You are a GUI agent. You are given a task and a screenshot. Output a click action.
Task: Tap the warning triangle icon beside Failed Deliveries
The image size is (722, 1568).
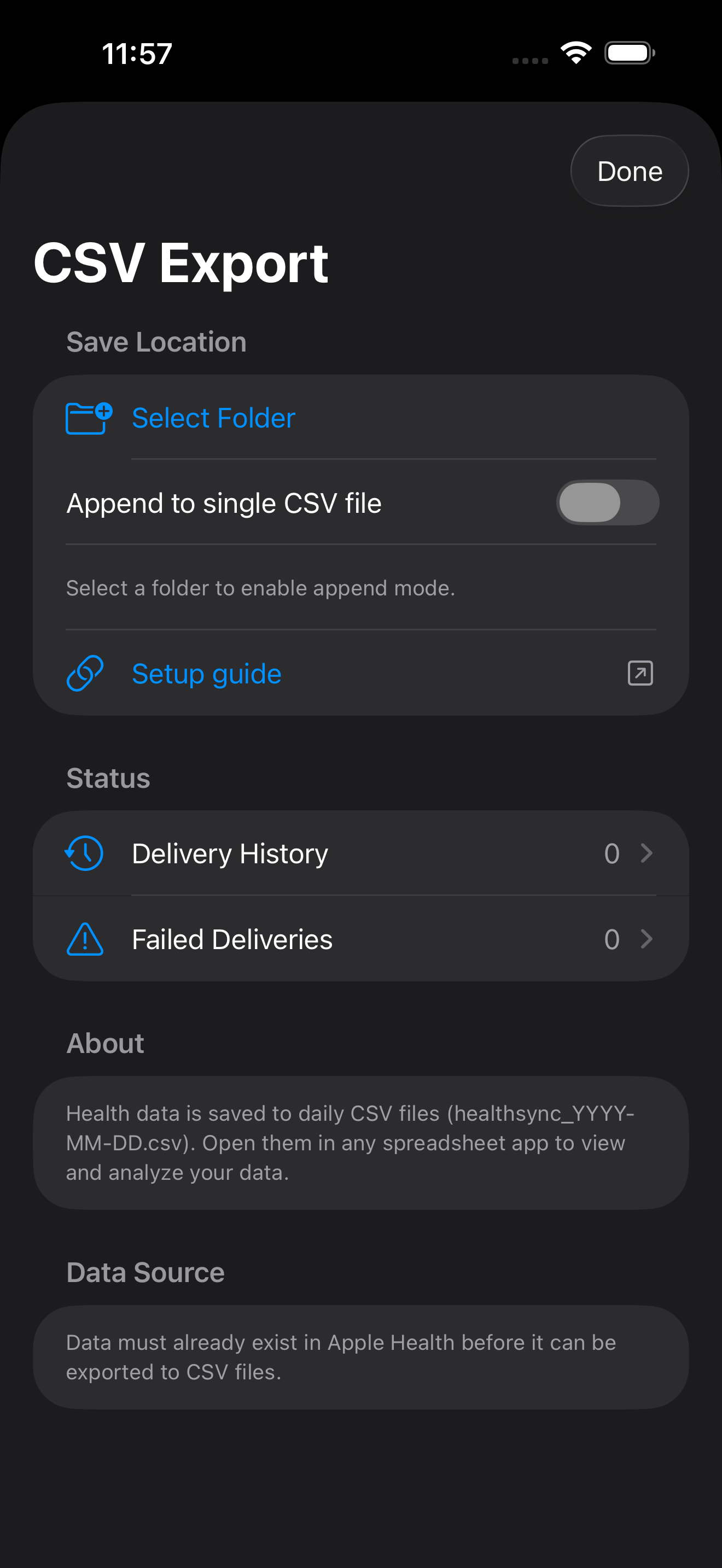click(x=85, y=939)
